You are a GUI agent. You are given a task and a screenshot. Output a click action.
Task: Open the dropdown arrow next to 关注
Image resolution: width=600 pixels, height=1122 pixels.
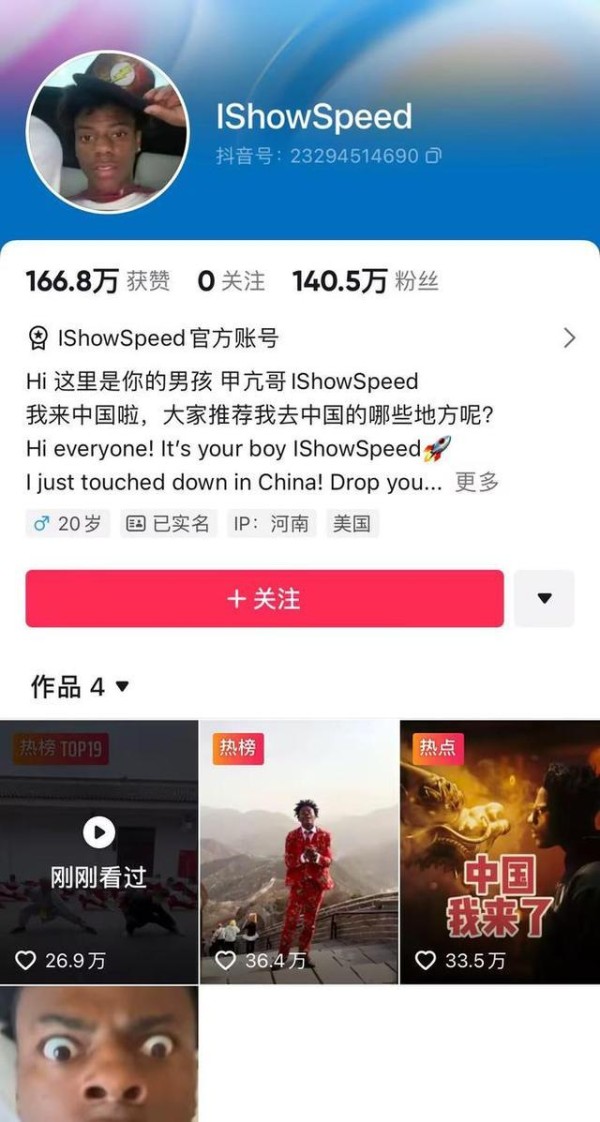tap(544, 598)
